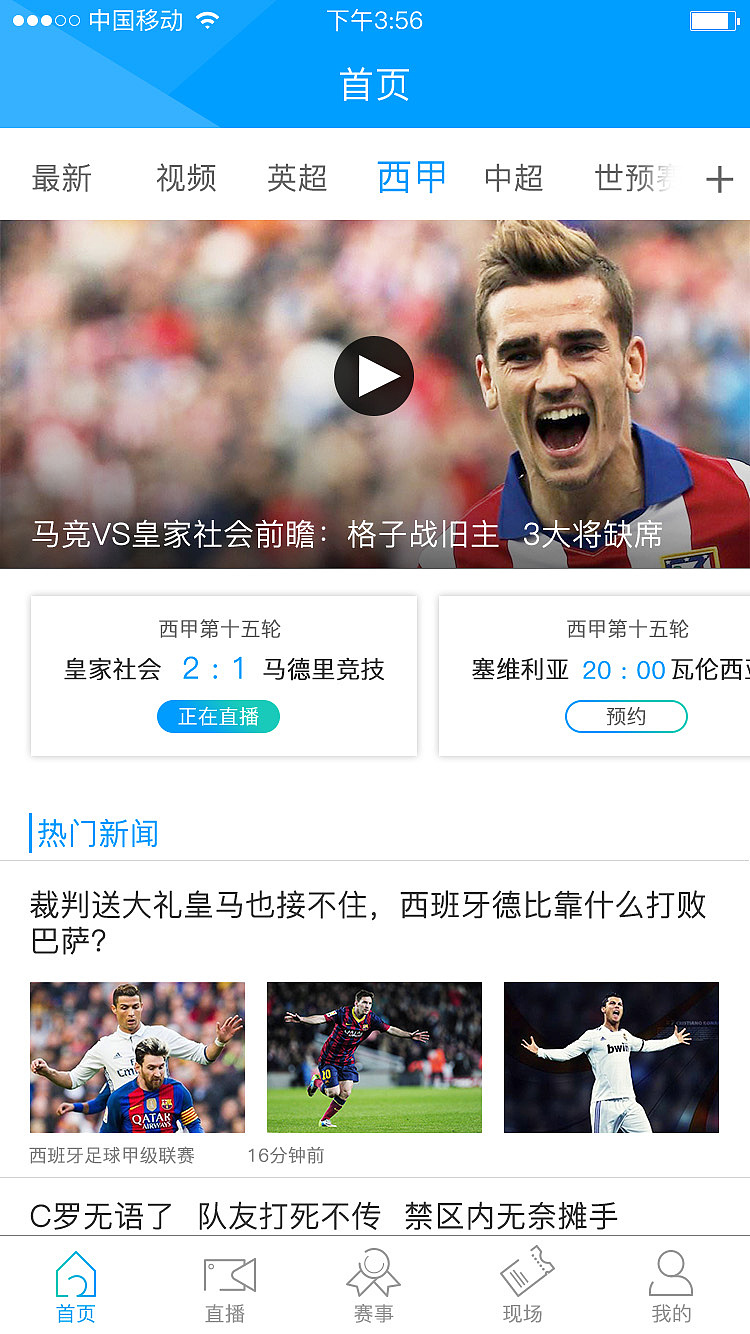Tap 预约 for 塞维利亚 match
This screenshot has height=1334, width=750.
(x=626, y=717)
